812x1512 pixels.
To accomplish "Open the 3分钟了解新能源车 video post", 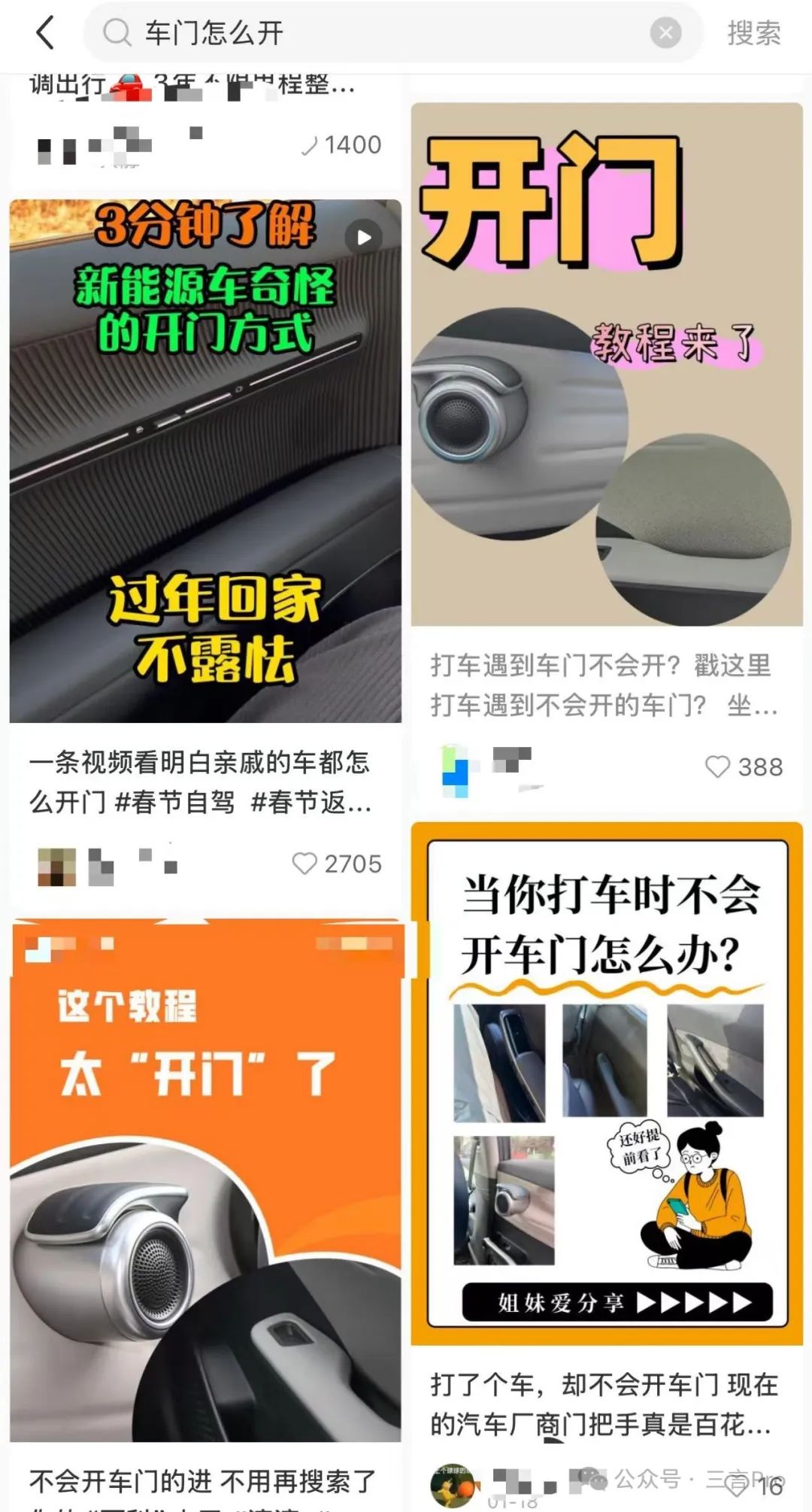I will point(205,460).
